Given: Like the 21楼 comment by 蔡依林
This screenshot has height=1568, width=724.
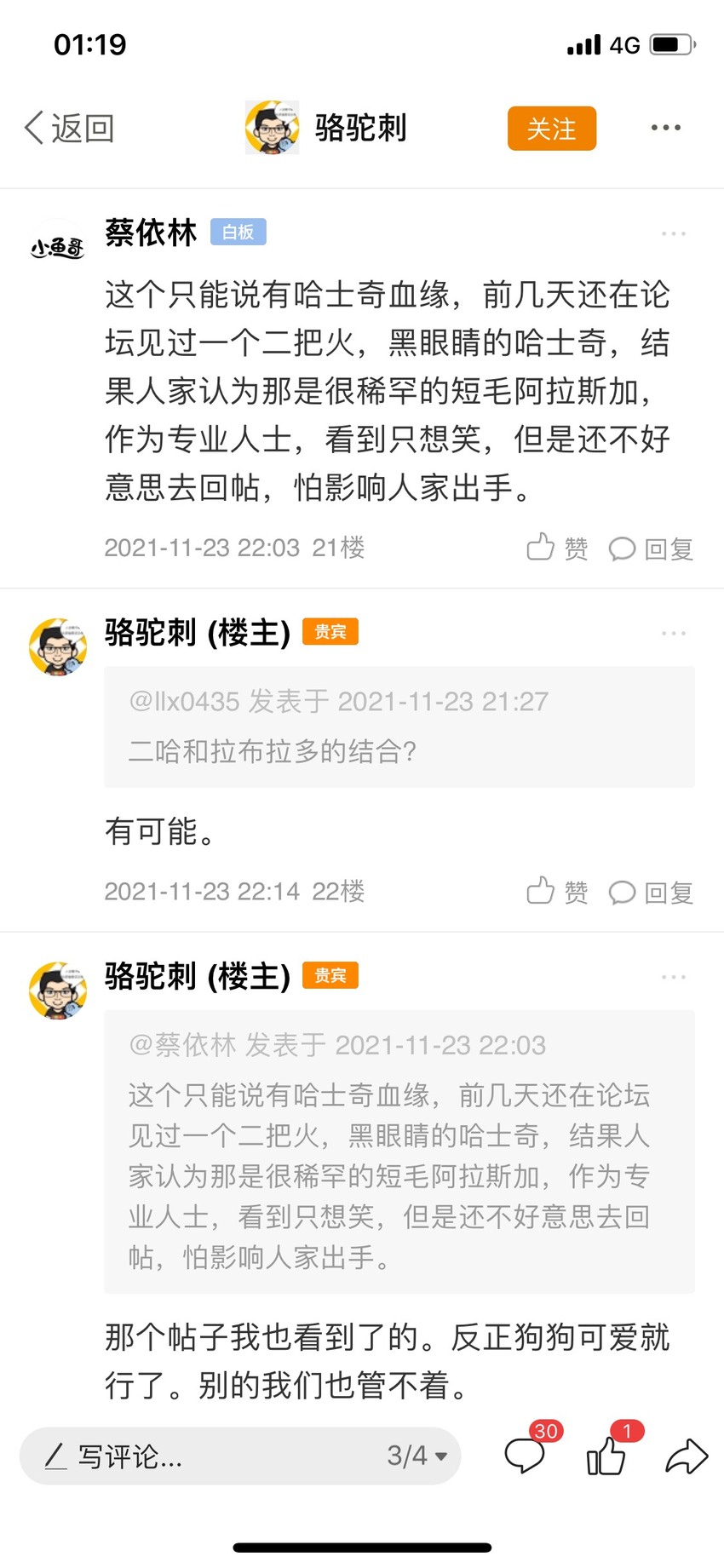Looking at the screenshot, I should click(557, 548).
